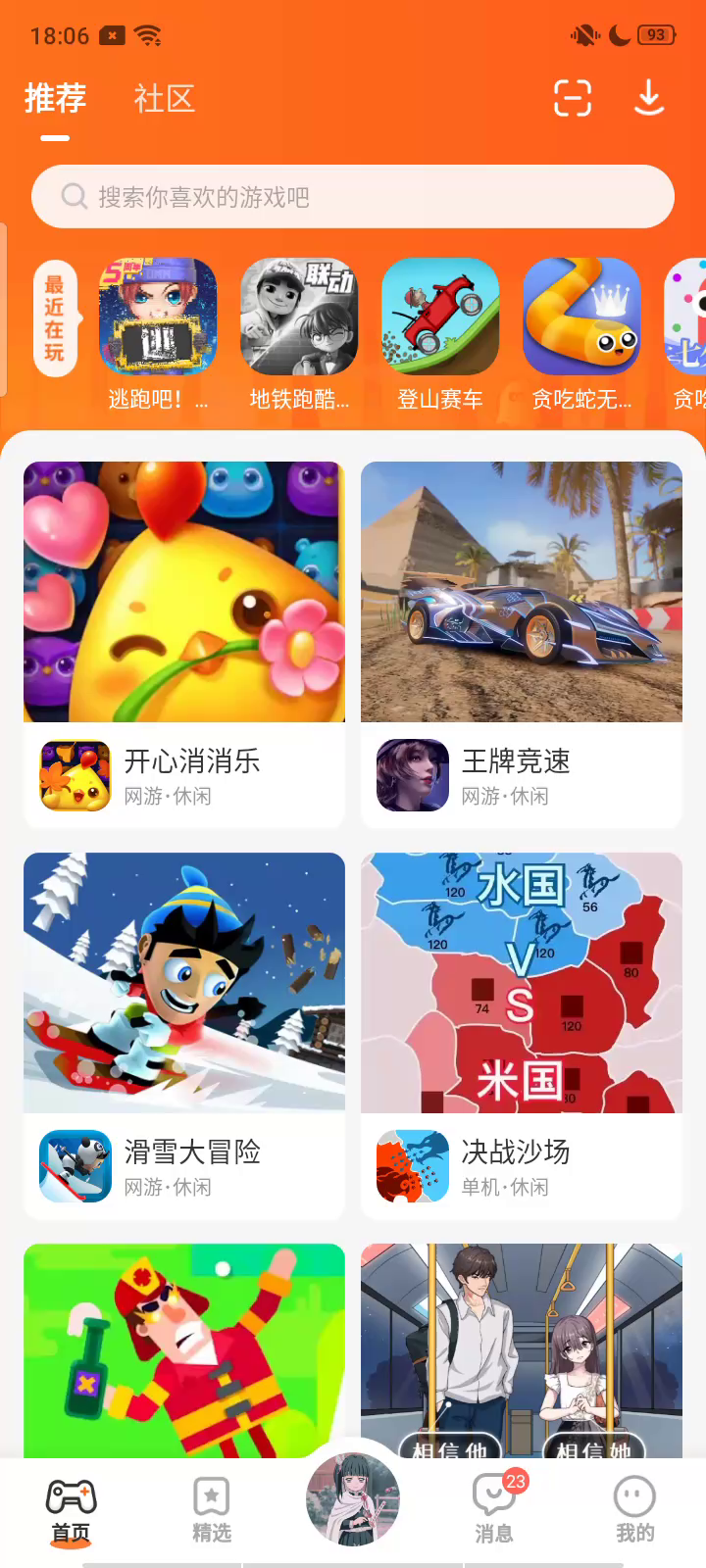The width and height of the screenshot is (706, 1568).
Task: Open 地铁跑酷 from recently played
Action: tap(299, 318)
